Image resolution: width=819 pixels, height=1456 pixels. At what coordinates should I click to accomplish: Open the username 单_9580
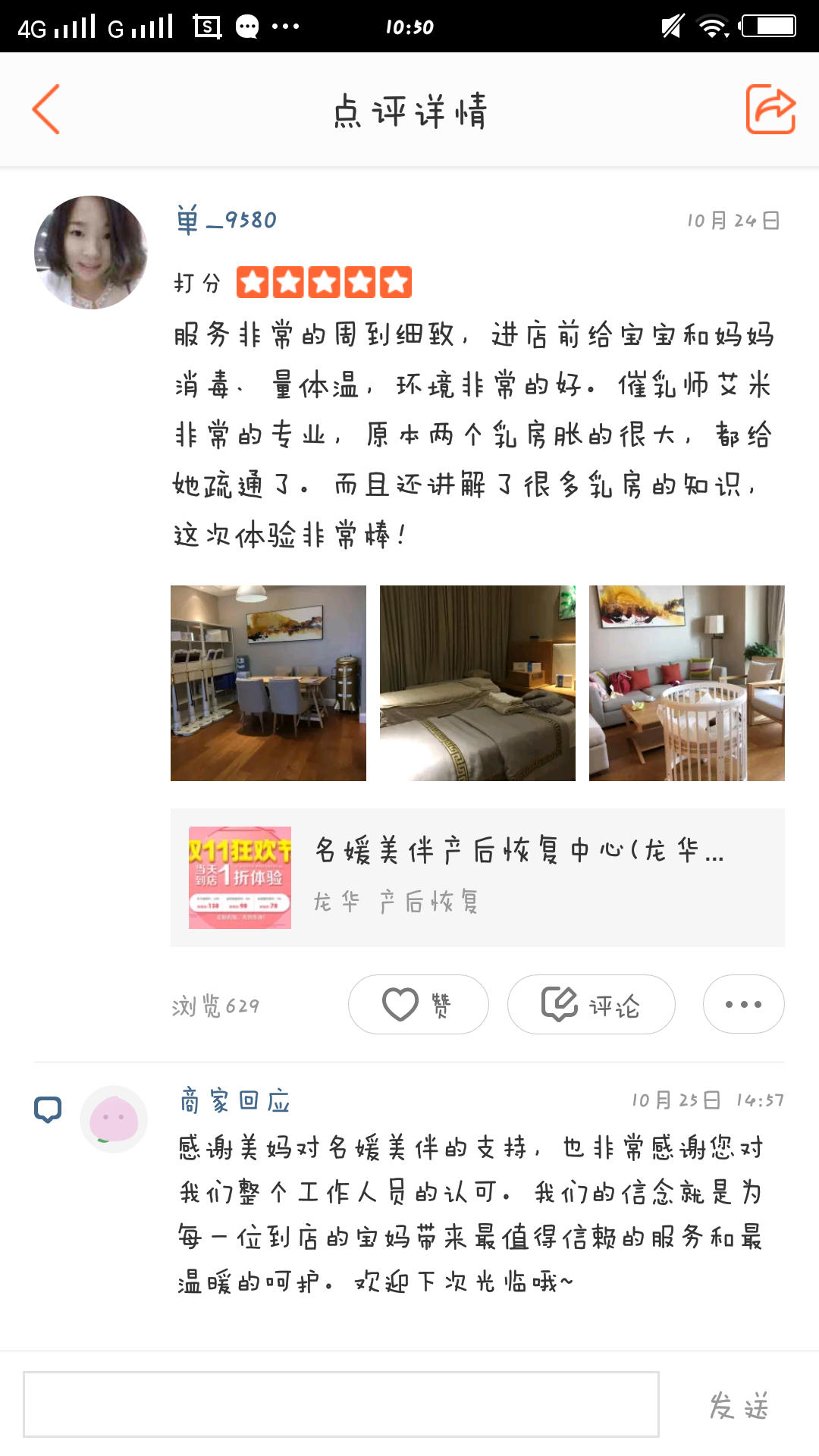[226, 221]
